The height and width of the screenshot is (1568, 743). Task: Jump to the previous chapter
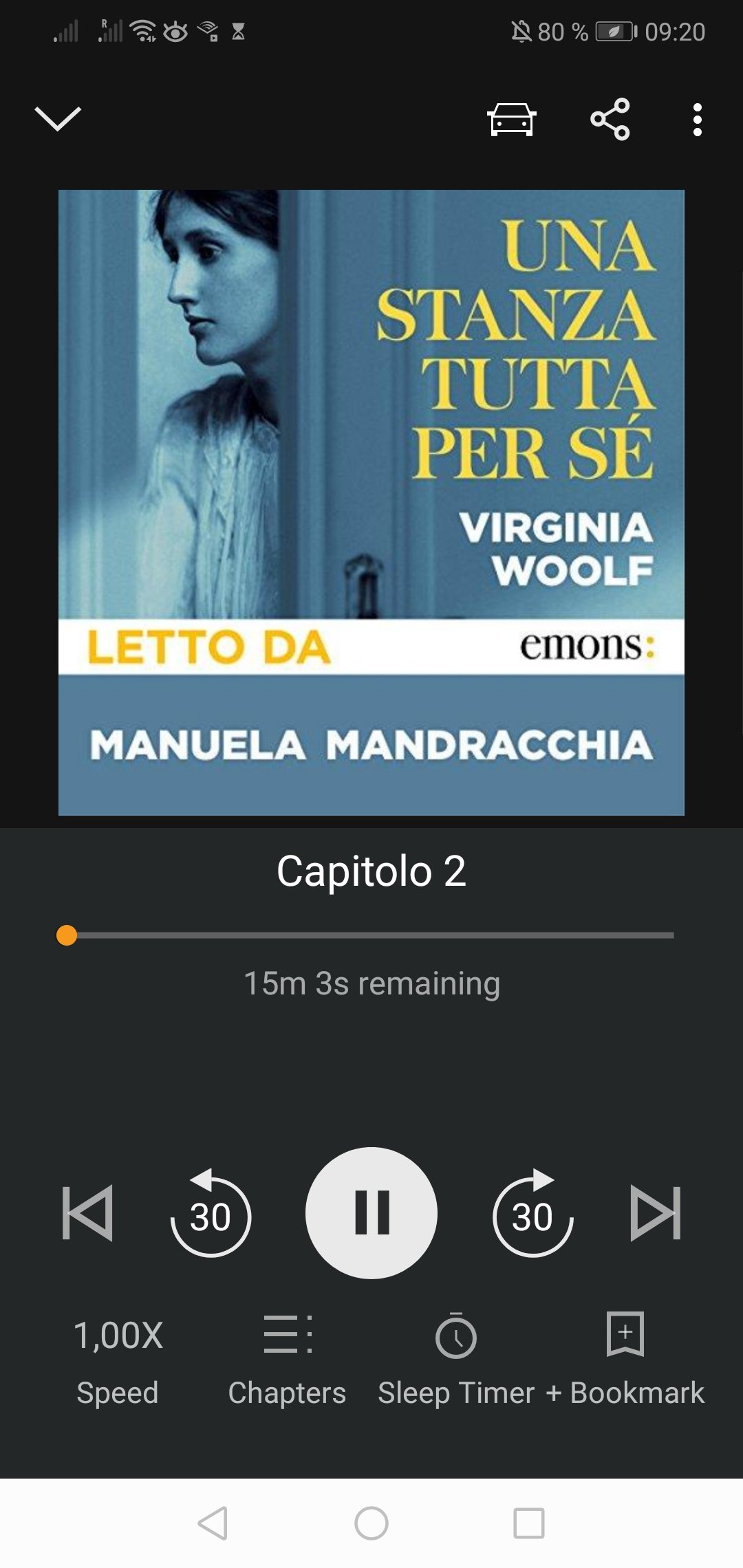pos(88,1213)
